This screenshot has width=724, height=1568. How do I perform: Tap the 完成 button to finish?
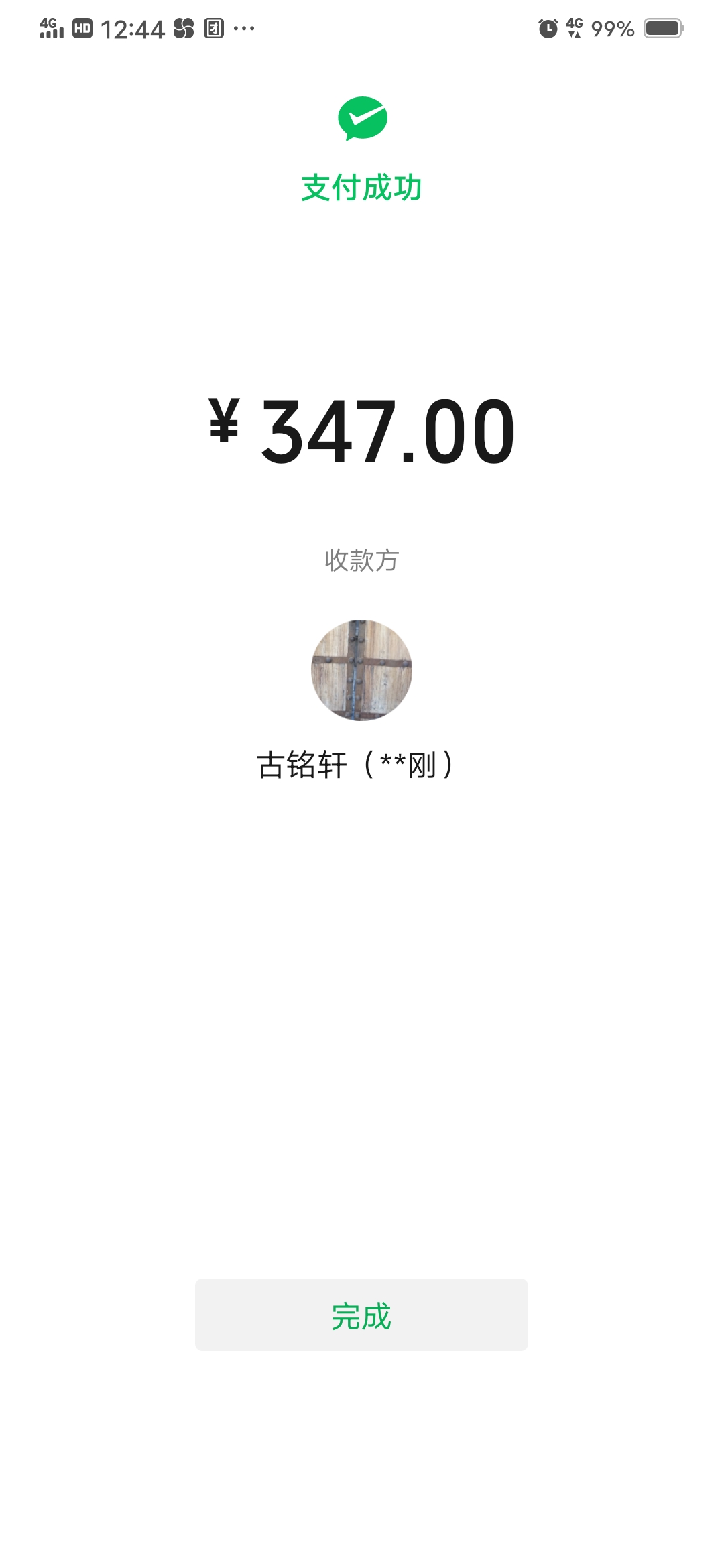(x=361, y=1315)
